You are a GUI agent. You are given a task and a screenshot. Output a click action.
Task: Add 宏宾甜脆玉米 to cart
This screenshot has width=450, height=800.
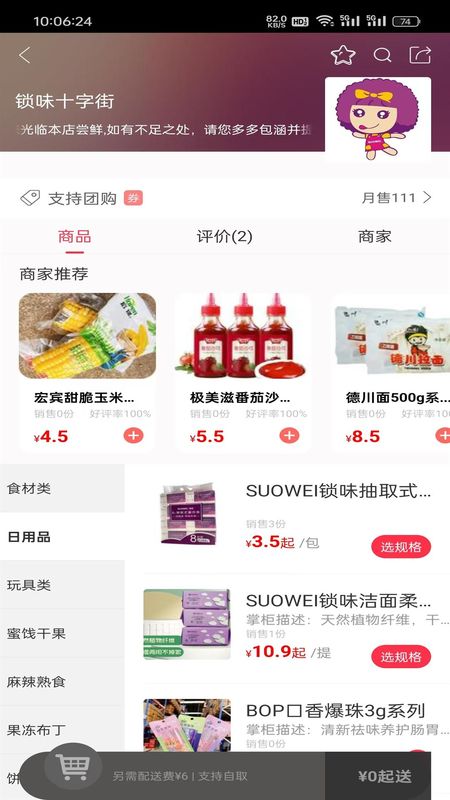[134, 436]
